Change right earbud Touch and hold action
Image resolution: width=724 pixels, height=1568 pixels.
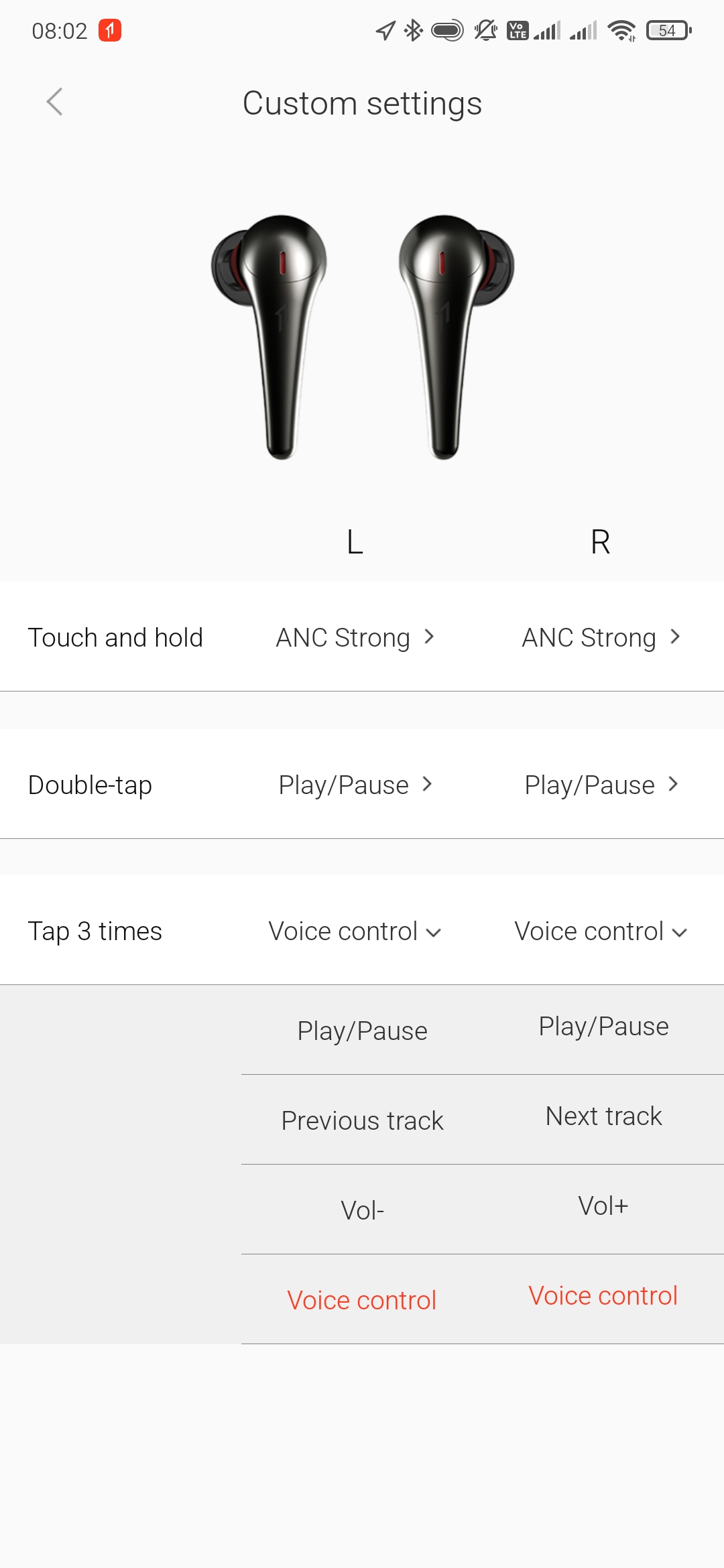[x=601, y=637]
